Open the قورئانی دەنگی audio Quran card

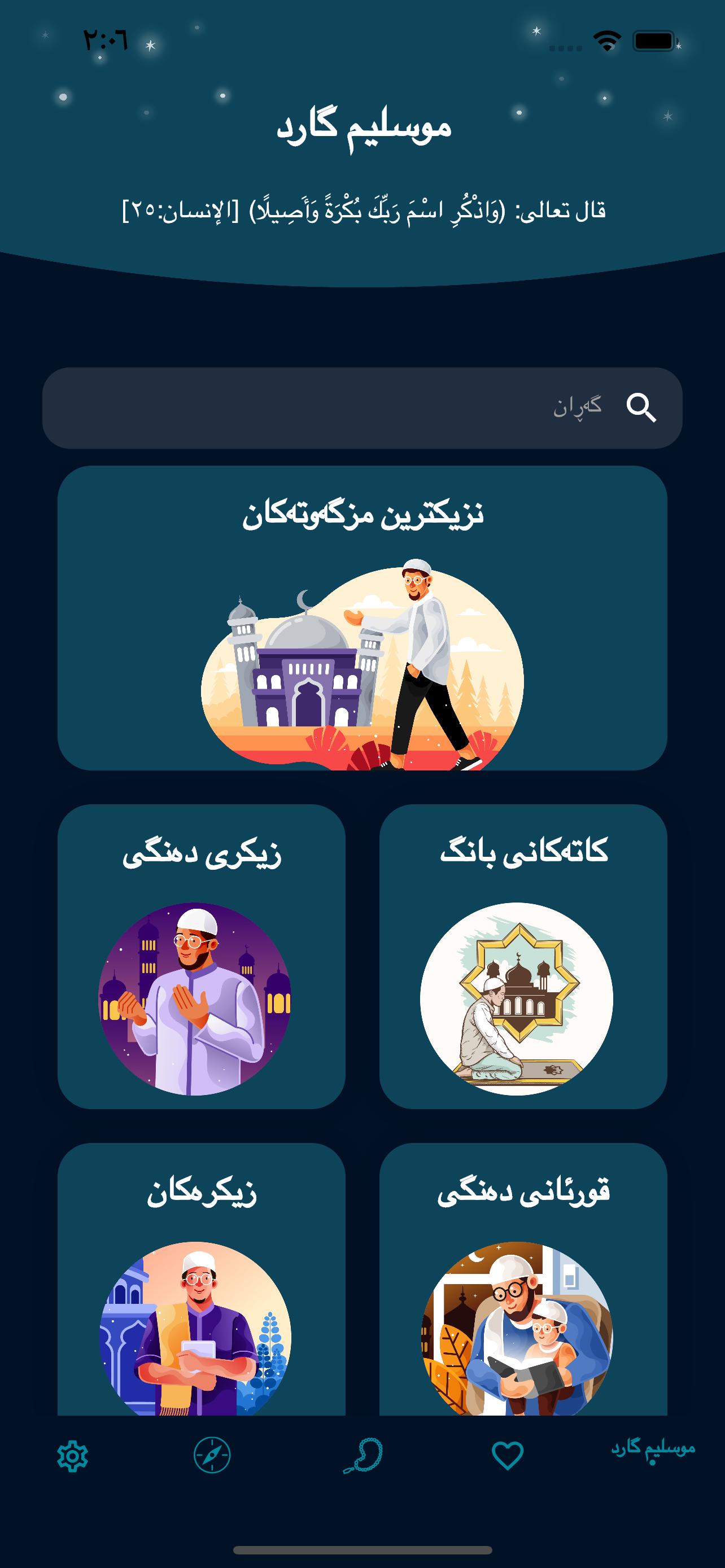(x=523, y=1284)
